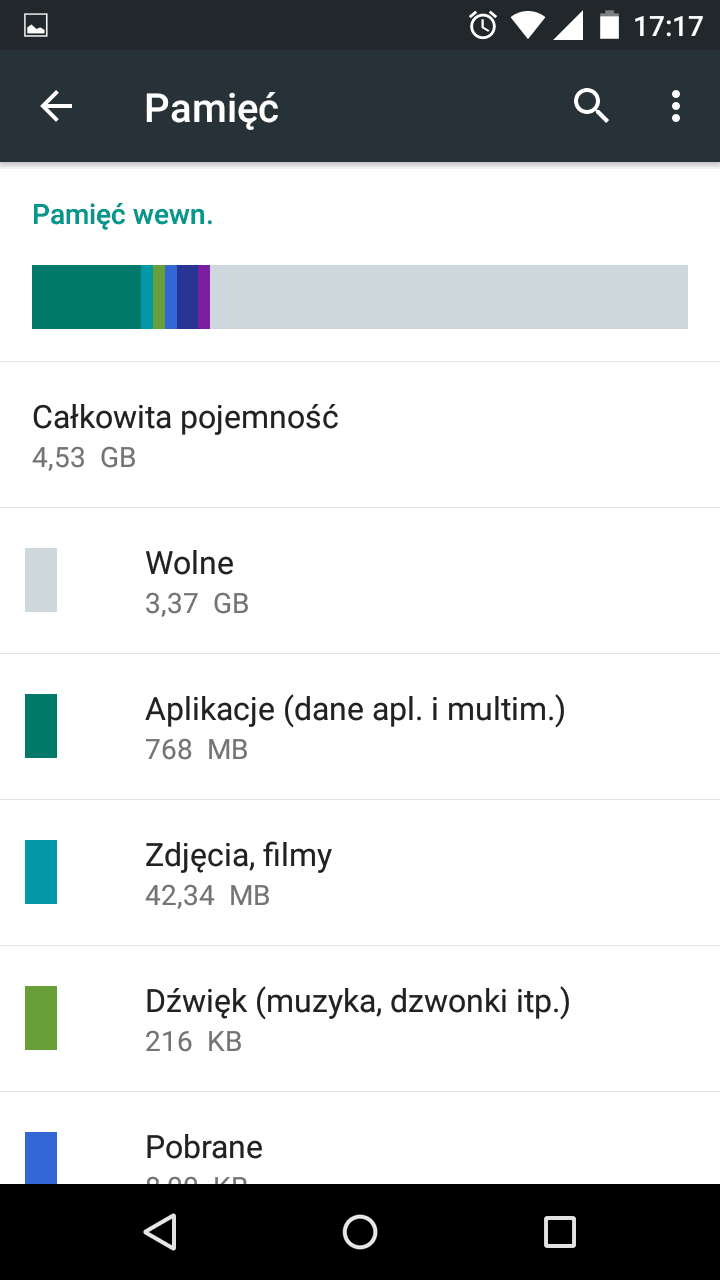The image size is (720, 1280).
Task: Open Pobrane downloads storage row
Action: click(360, 1150)
